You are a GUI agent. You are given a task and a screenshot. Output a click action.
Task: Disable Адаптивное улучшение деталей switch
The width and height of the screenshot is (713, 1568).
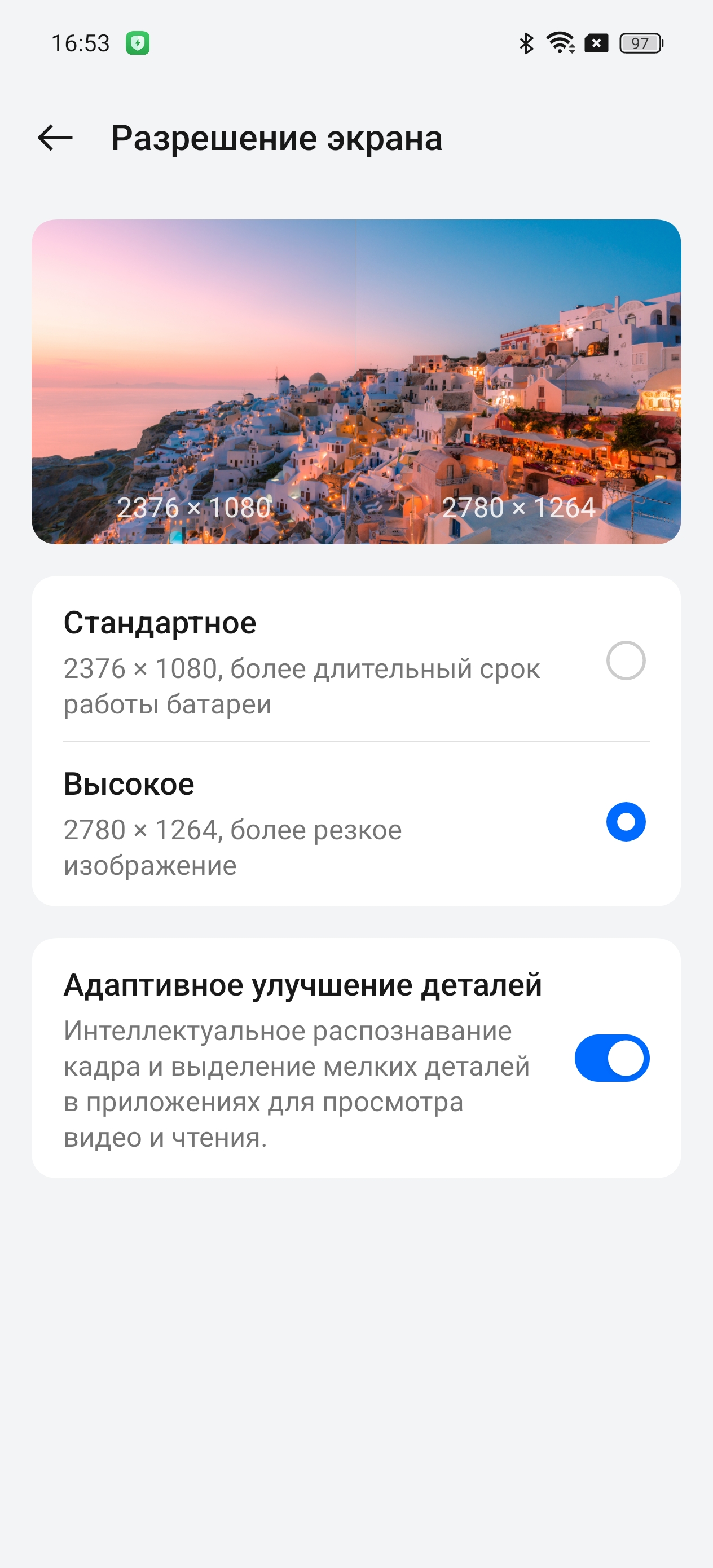pyautogui.click(x=611, y=1058)
